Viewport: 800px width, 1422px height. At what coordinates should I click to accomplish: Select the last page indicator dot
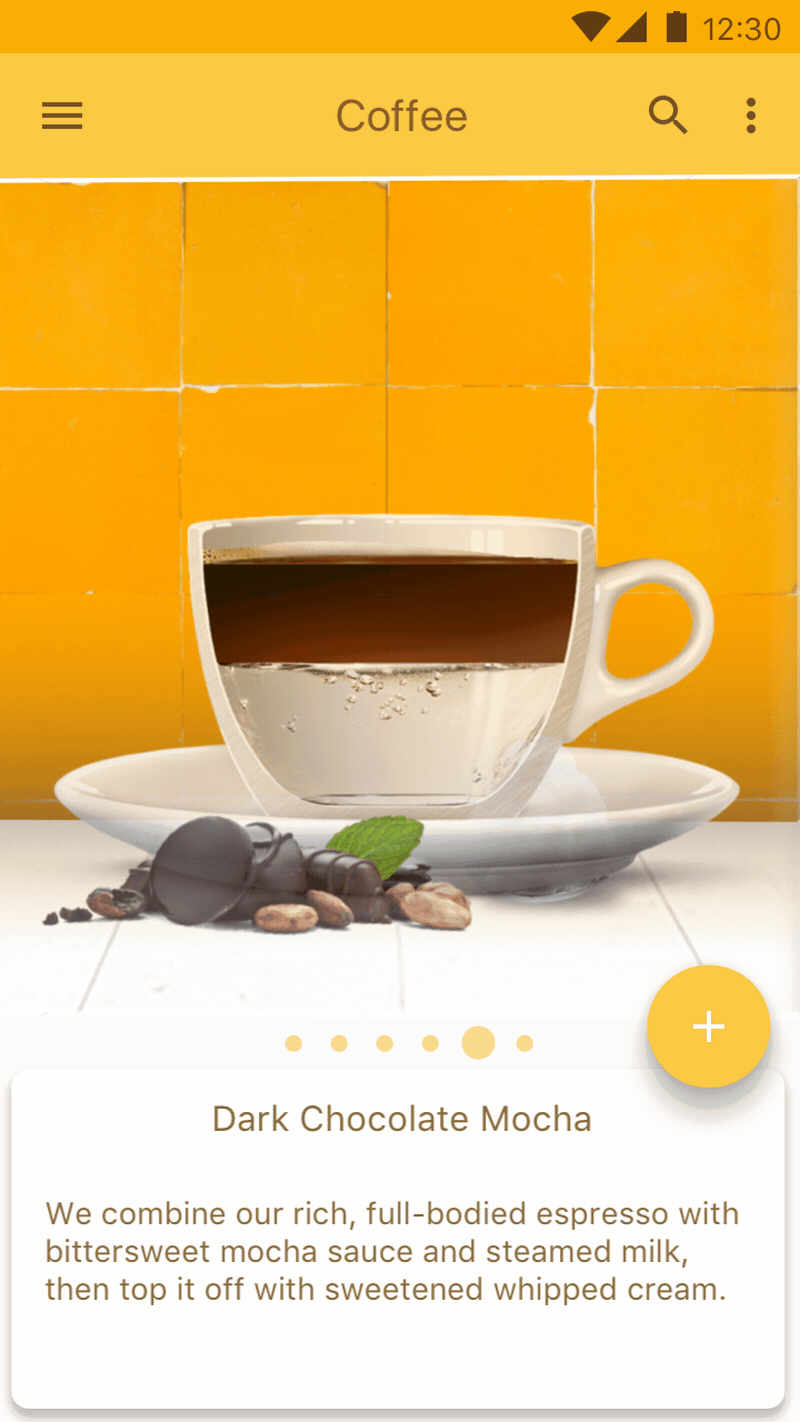tap(524, 1043)
